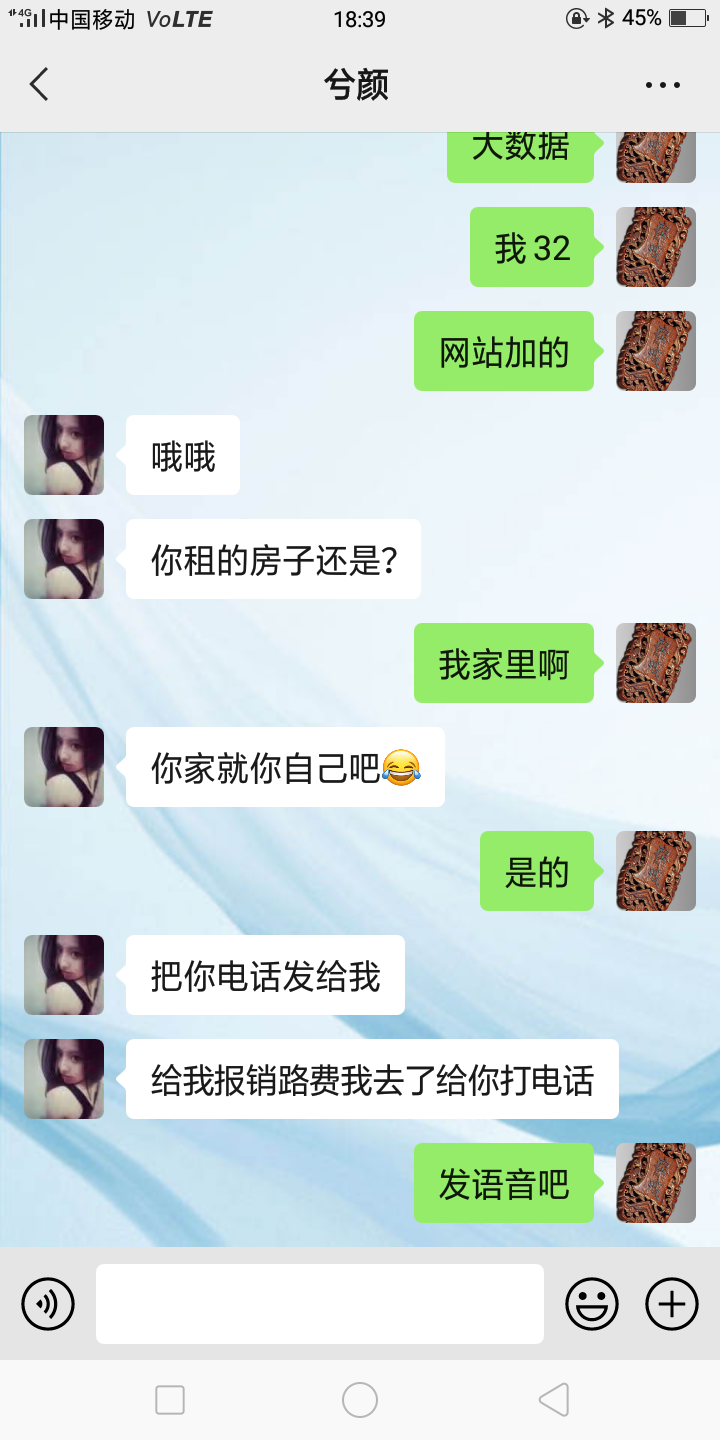Open the emoji picker
This screenshot has height=1440, width=720.
point(592,1303)
